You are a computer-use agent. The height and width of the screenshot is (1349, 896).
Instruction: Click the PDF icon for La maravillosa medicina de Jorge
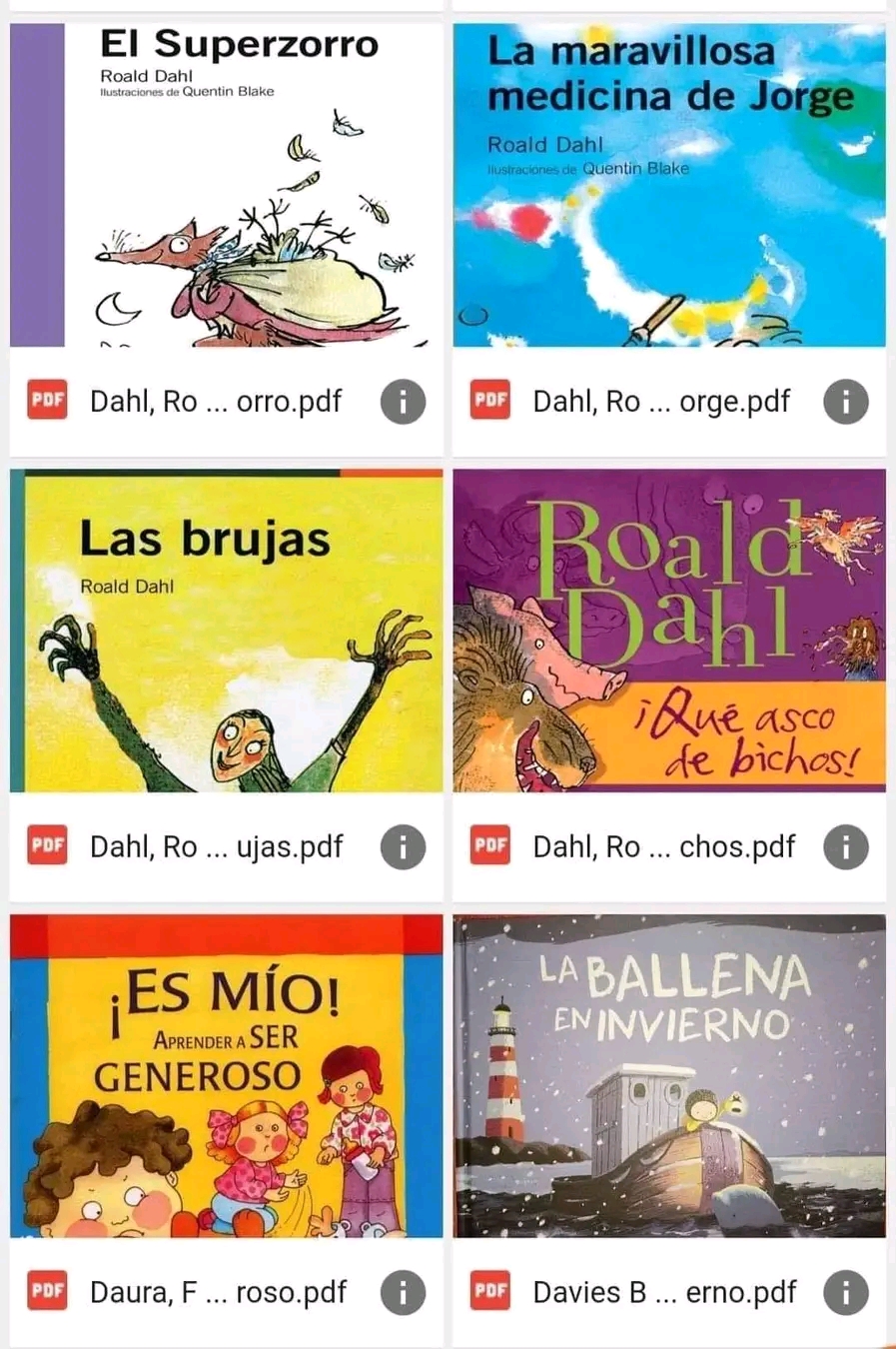pyautogui.click(x=489, y=402)
